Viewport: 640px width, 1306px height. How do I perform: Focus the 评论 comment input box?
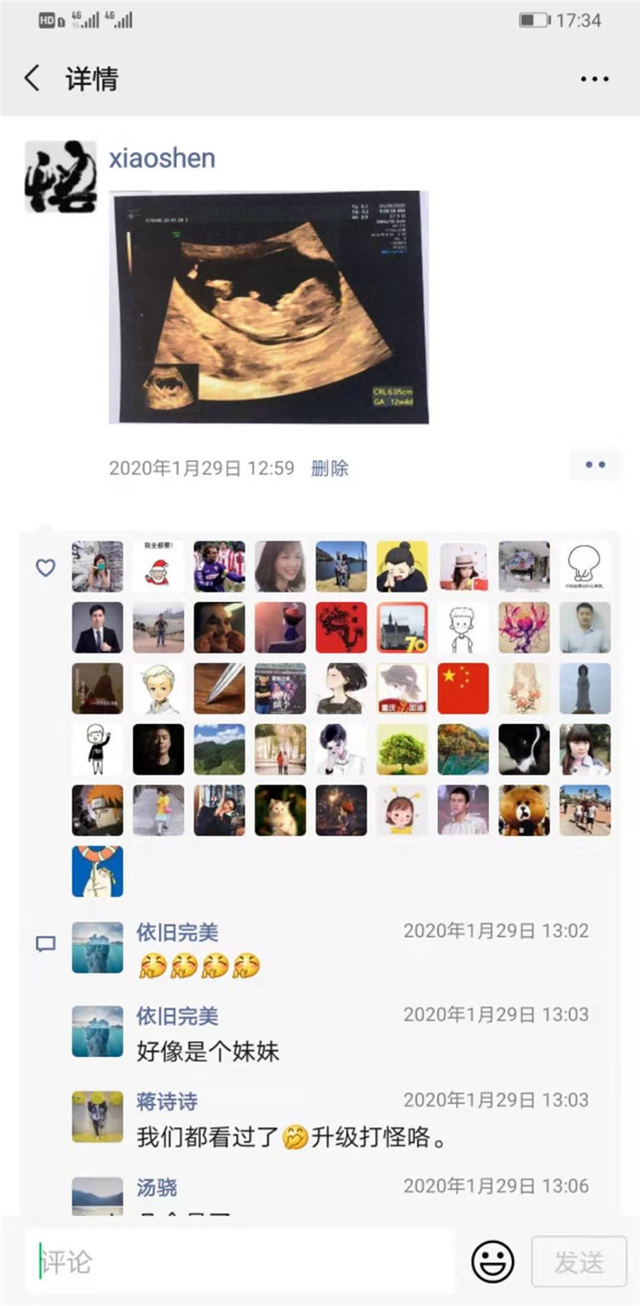tap(240, 1262)
